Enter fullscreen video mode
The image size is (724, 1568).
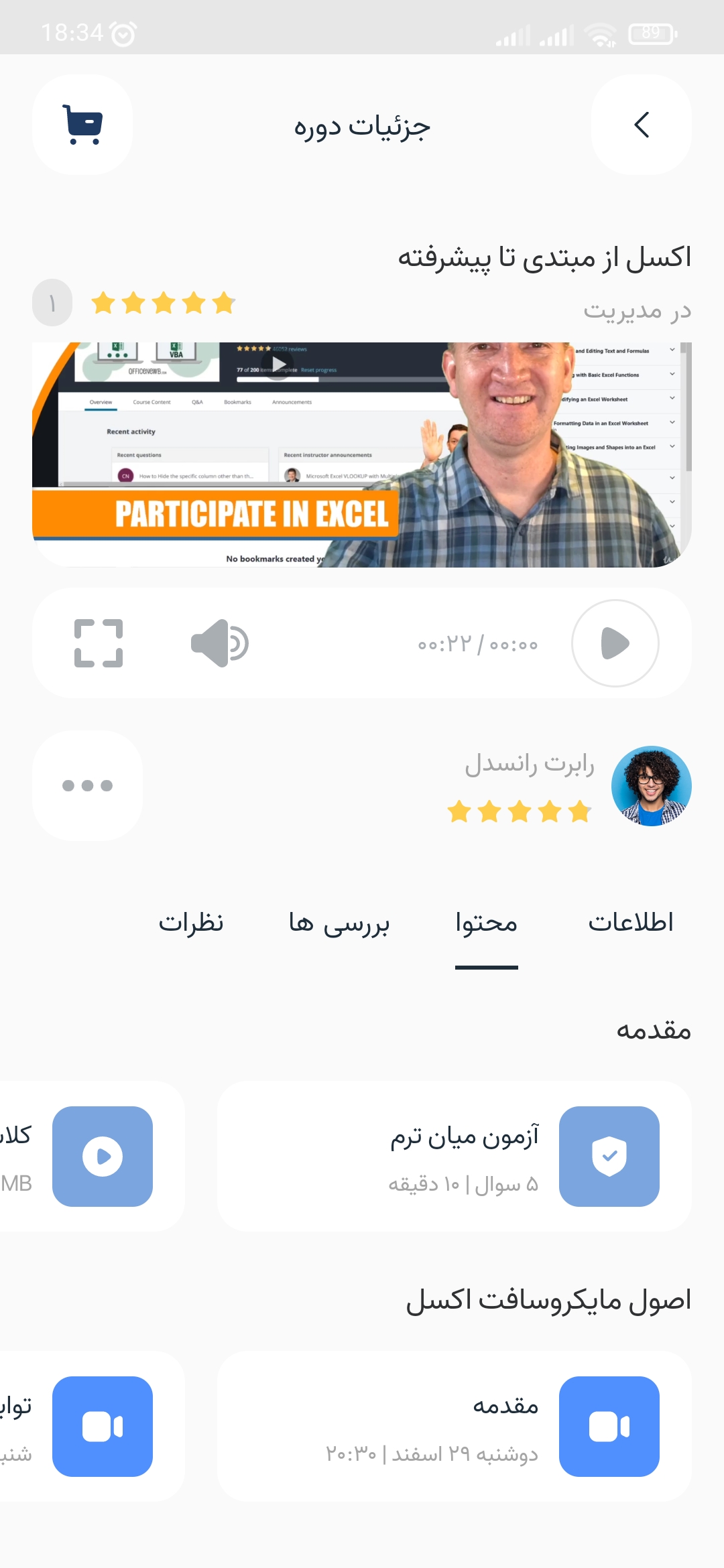[x=99, y=643]
